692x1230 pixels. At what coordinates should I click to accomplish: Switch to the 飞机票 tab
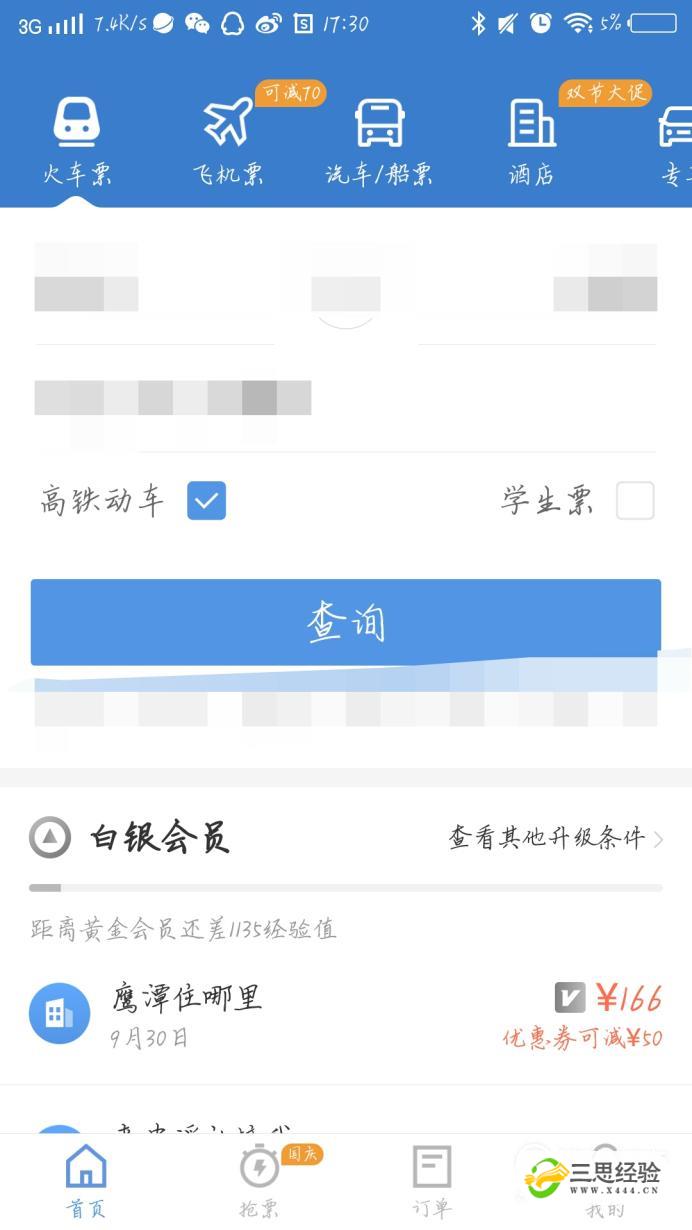point(228,140)
